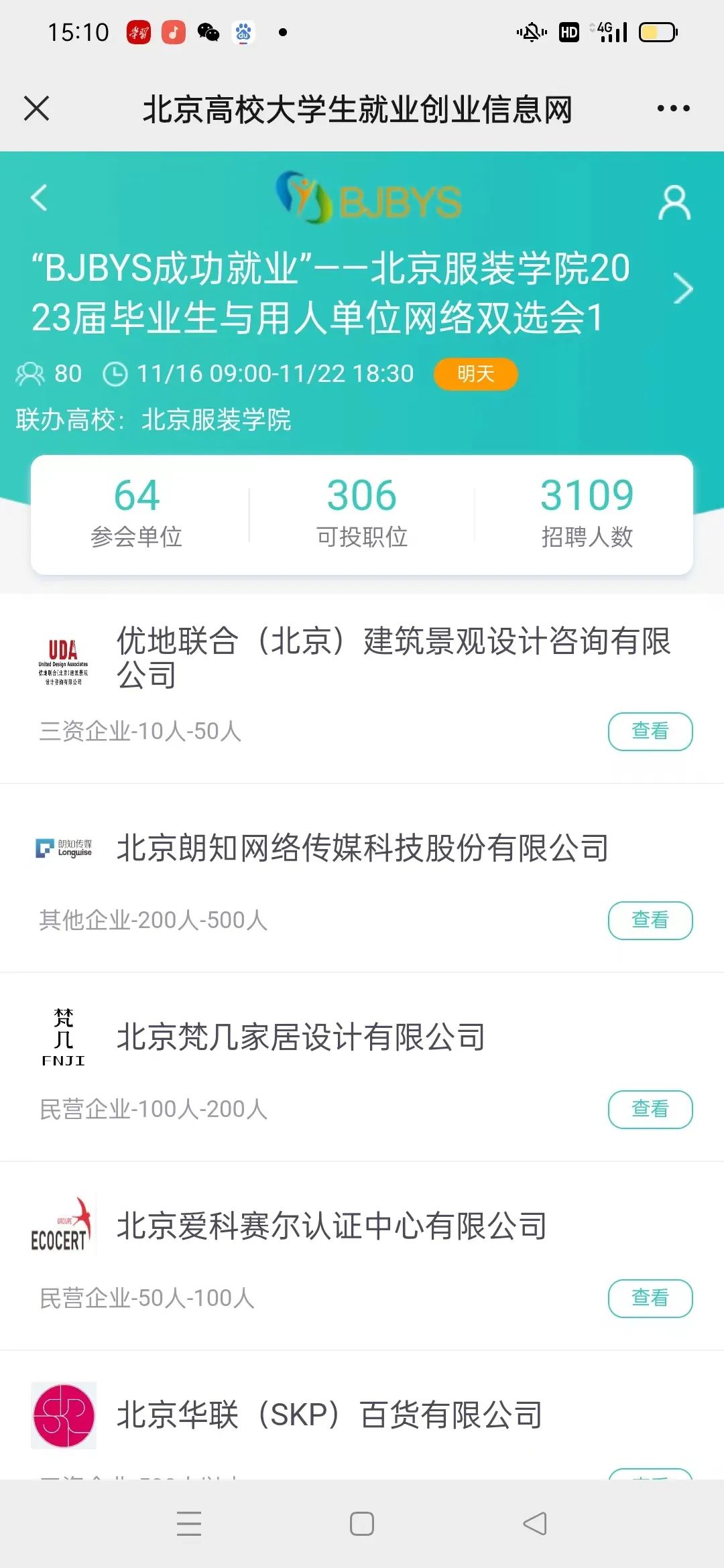Open the user profile icon top right
The height and width of the screenshot is (1568, 724).
(x=675, y=202)
